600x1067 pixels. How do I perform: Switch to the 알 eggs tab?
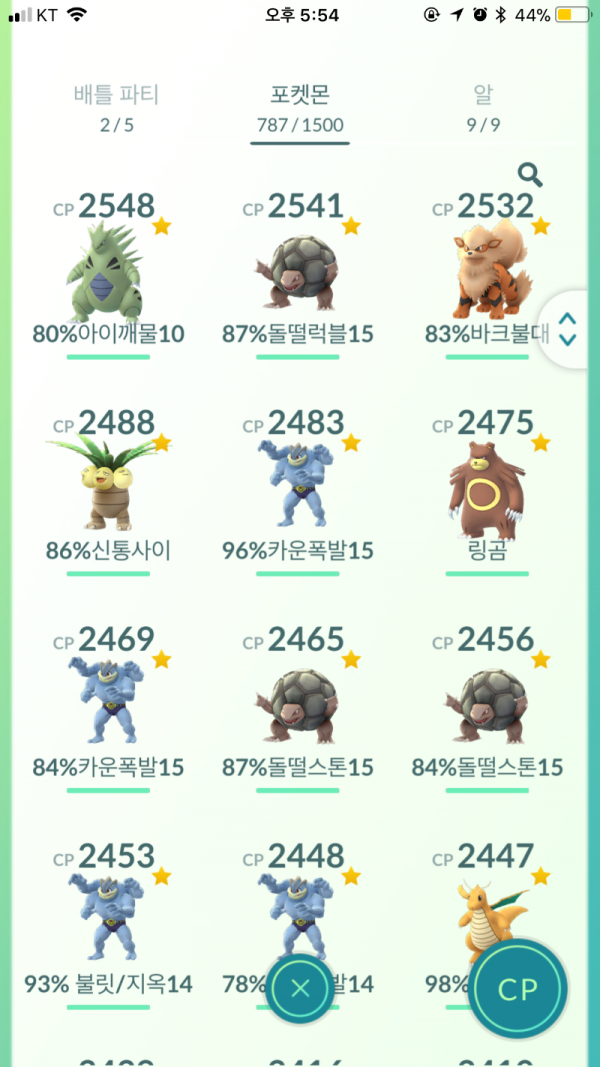(483, 107)
